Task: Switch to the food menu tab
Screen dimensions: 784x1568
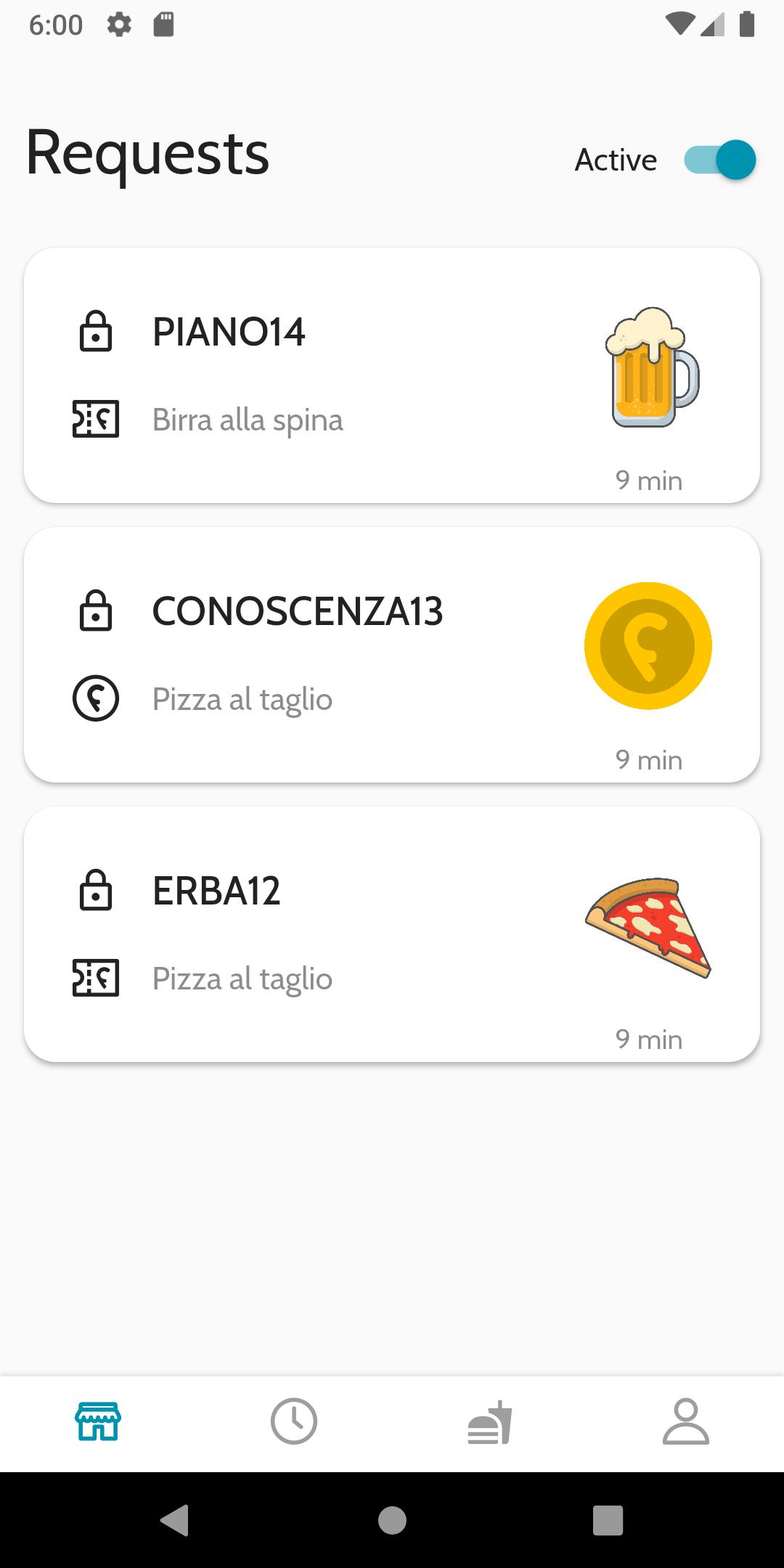Action: [490, 1421]
